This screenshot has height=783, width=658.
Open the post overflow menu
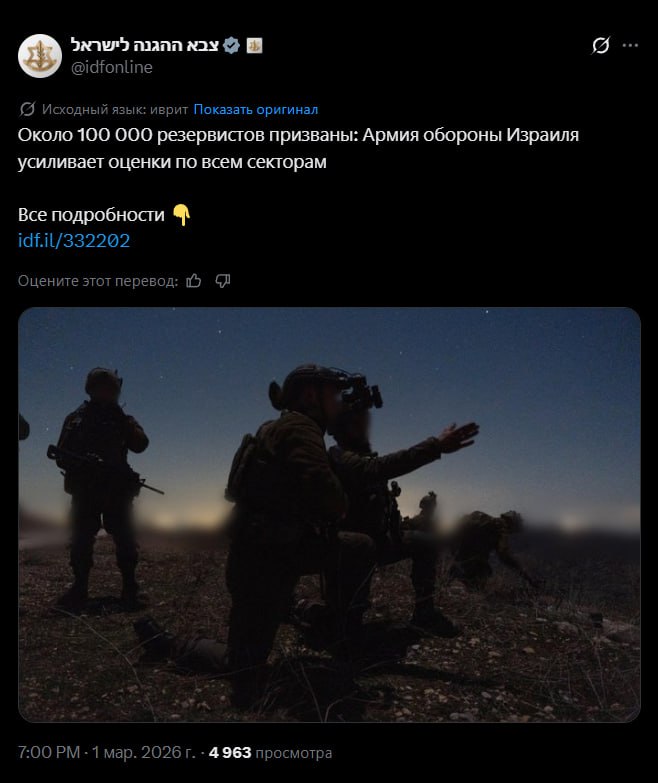pos(630,46)
